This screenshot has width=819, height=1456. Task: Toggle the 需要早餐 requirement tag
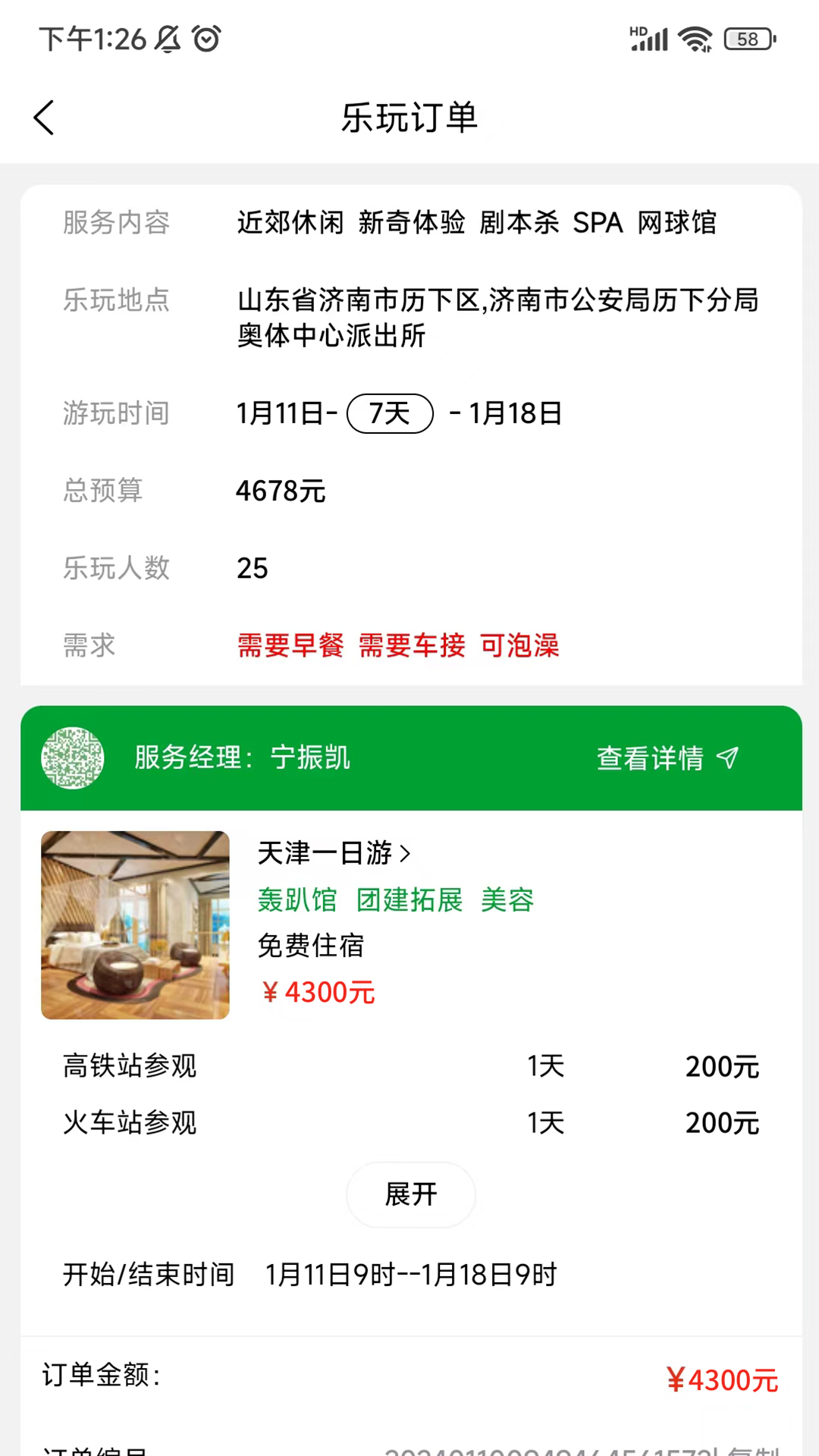[290, 645]
